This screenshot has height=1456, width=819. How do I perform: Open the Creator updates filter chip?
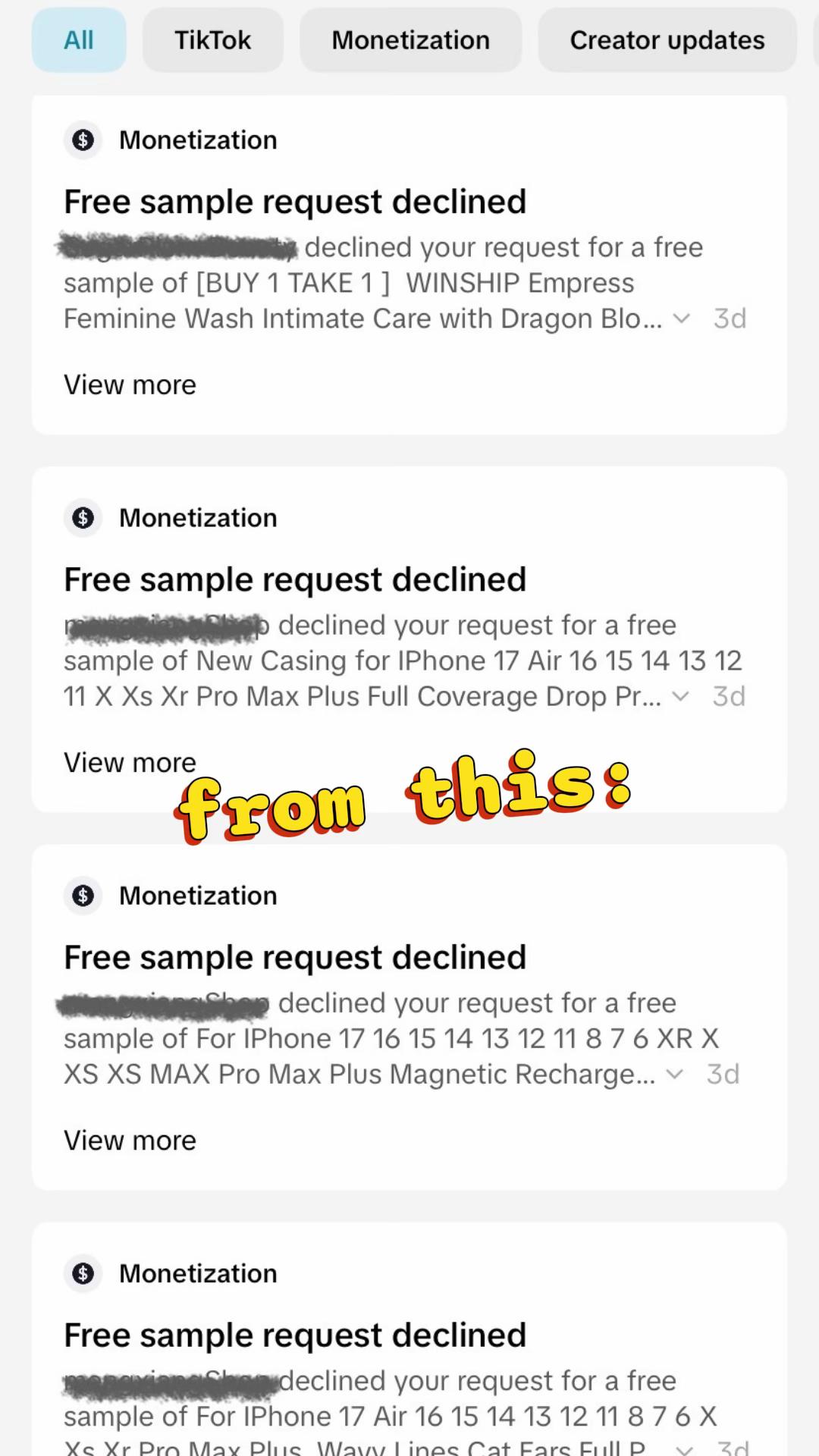[667, 40]
